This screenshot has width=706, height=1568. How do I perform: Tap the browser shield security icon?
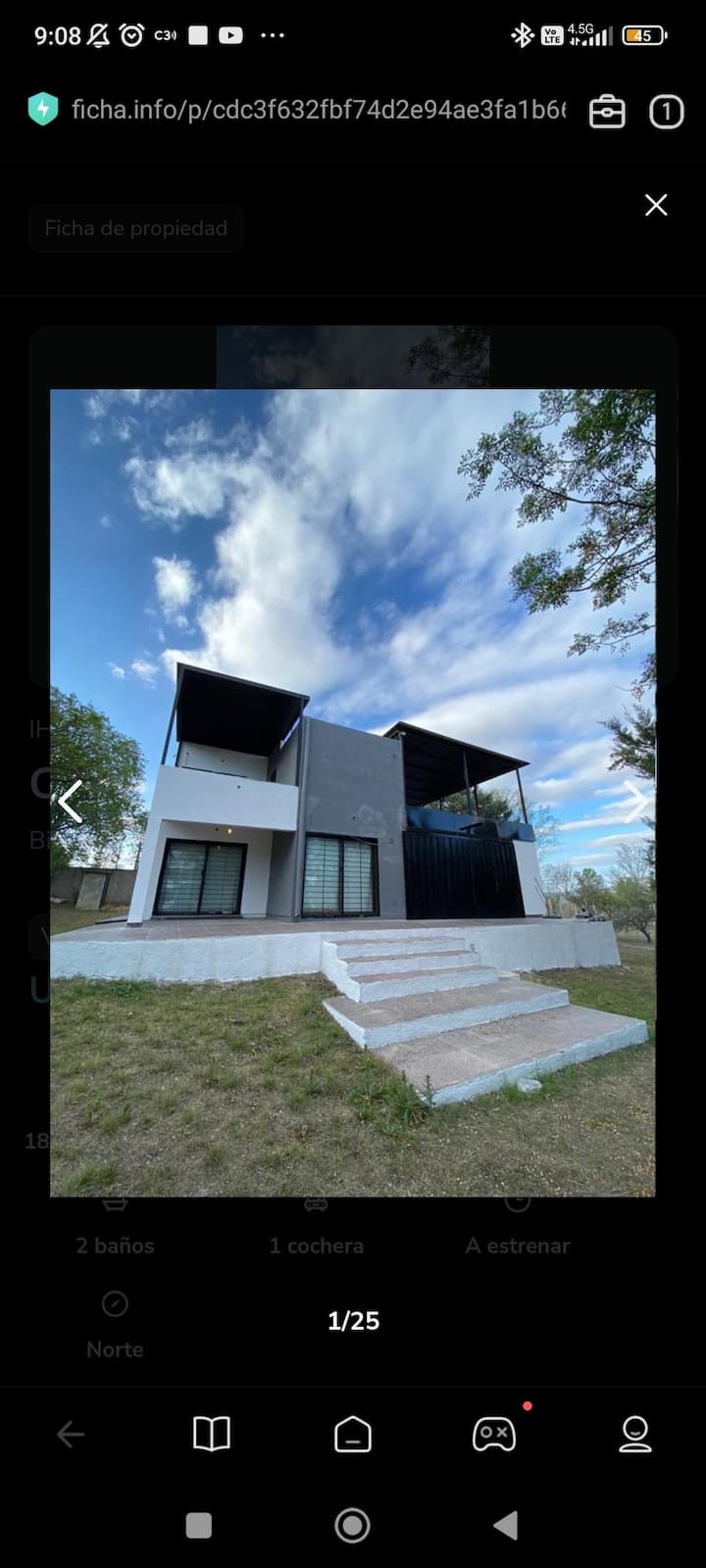[x=42, y=109]
